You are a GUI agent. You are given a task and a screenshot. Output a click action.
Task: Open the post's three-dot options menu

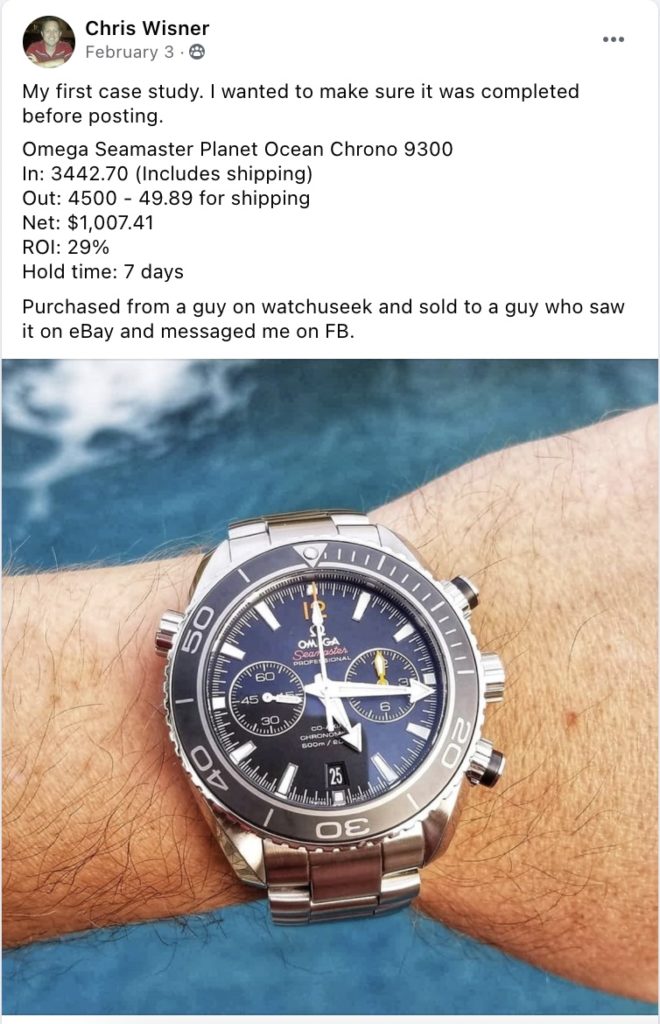pos(614,40)
